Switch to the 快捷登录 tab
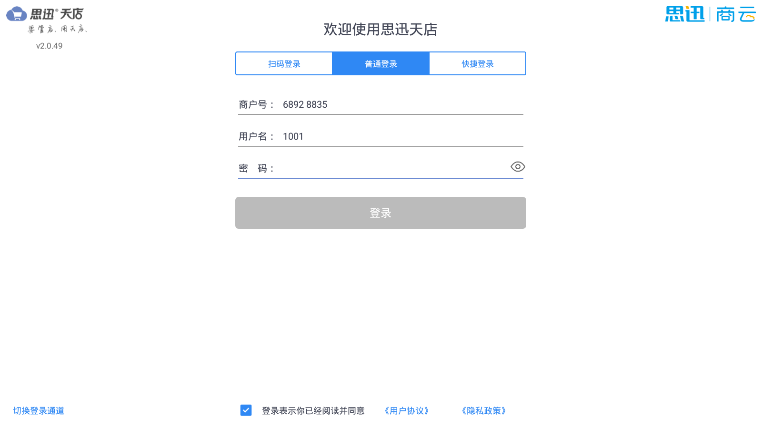 tap(477, 64)
